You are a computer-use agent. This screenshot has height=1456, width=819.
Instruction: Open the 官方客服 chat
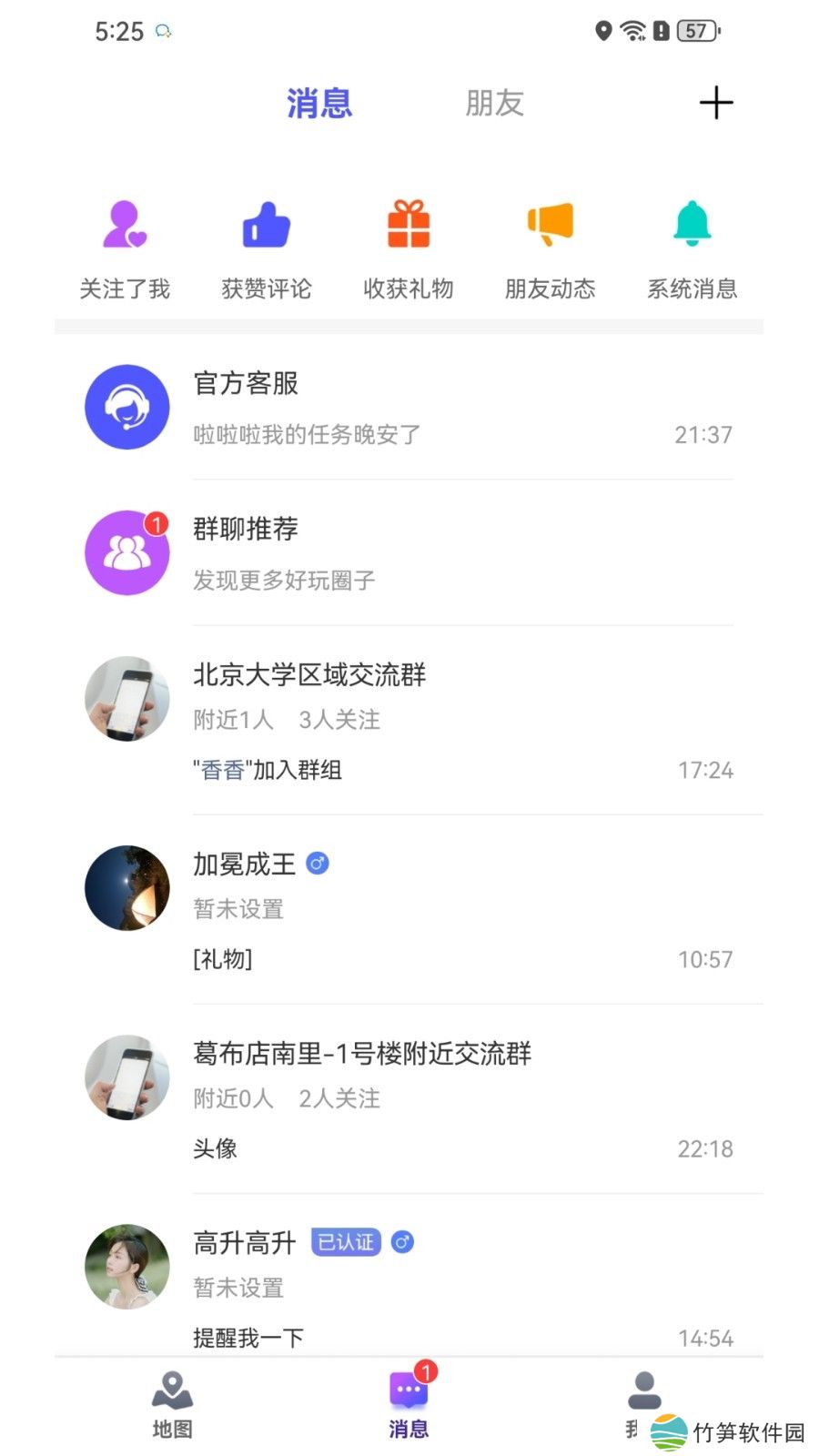[409, 407]
